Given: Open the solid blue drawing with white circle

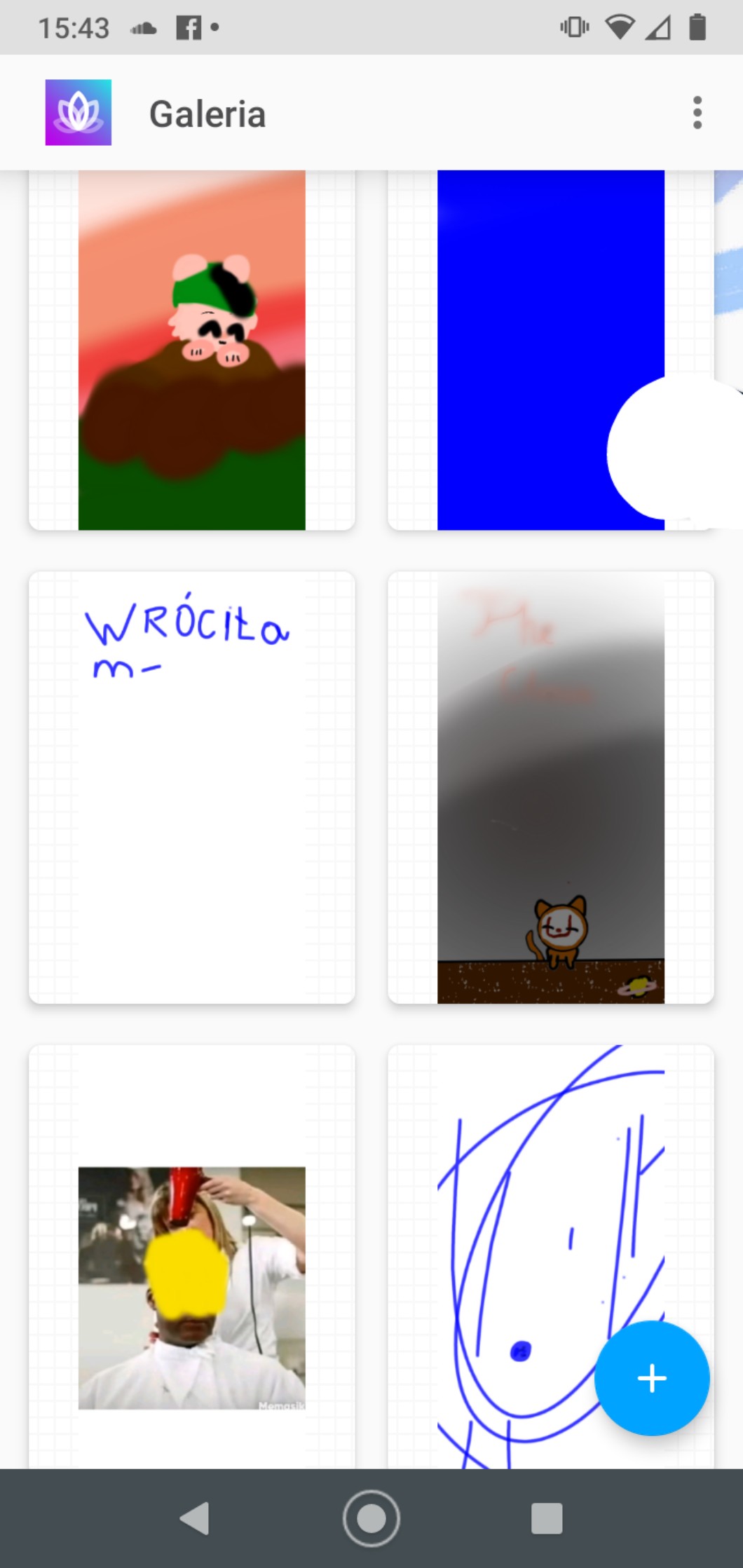Looking at the screenshot, I should [551, 350].
